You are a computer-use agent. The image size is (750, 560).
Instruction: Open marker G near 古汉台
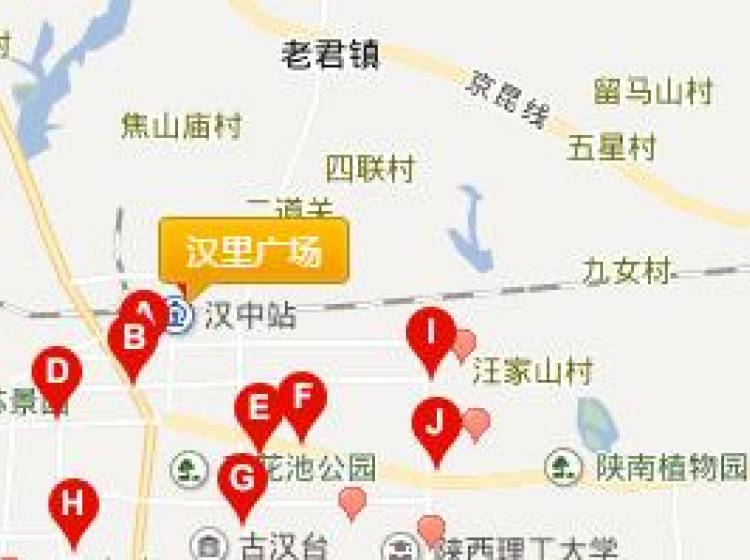242,478
